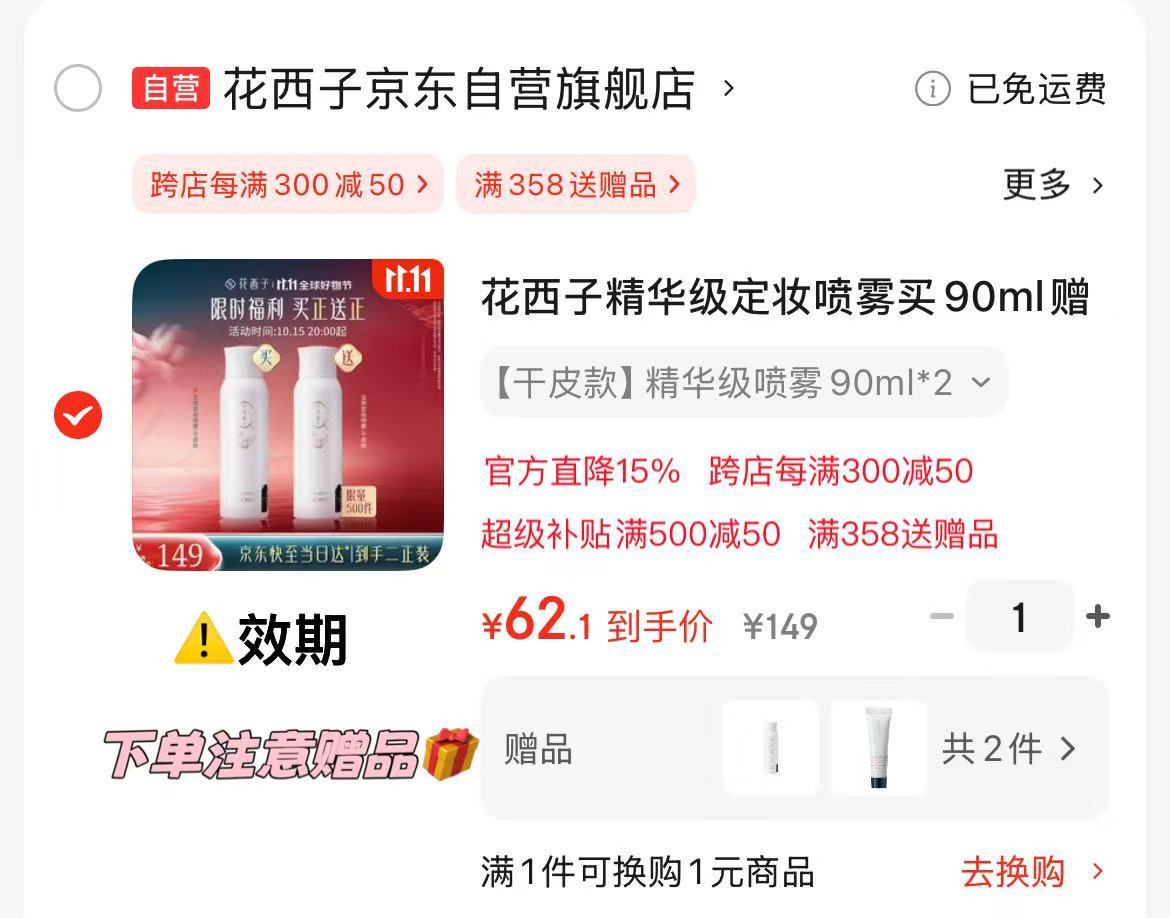Decrease the quantity with minus button
Screen dimensions: 1170x918
[x=941, y=617]
